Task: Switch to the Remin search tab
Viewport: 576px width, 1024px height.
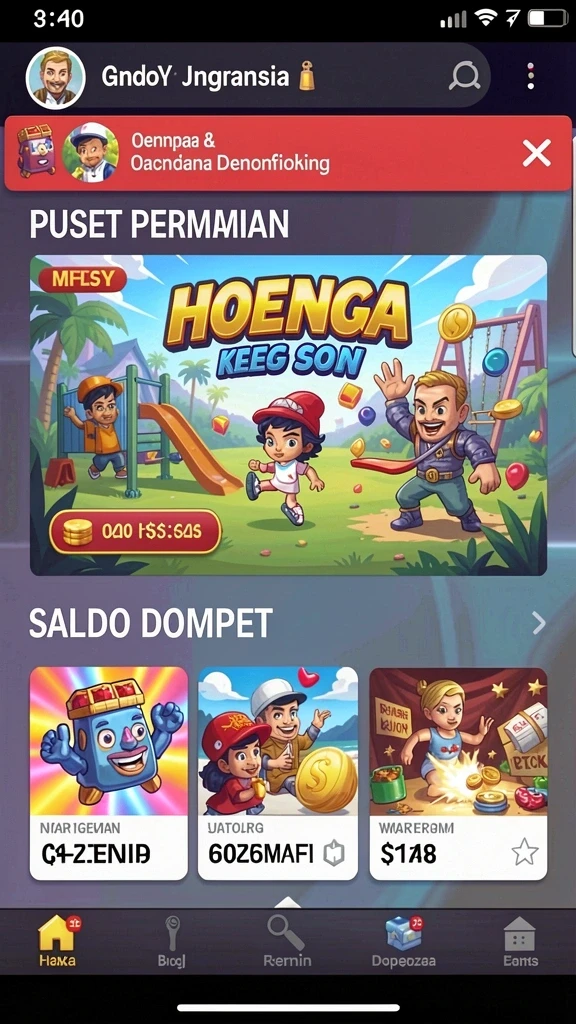Action: 287,941
